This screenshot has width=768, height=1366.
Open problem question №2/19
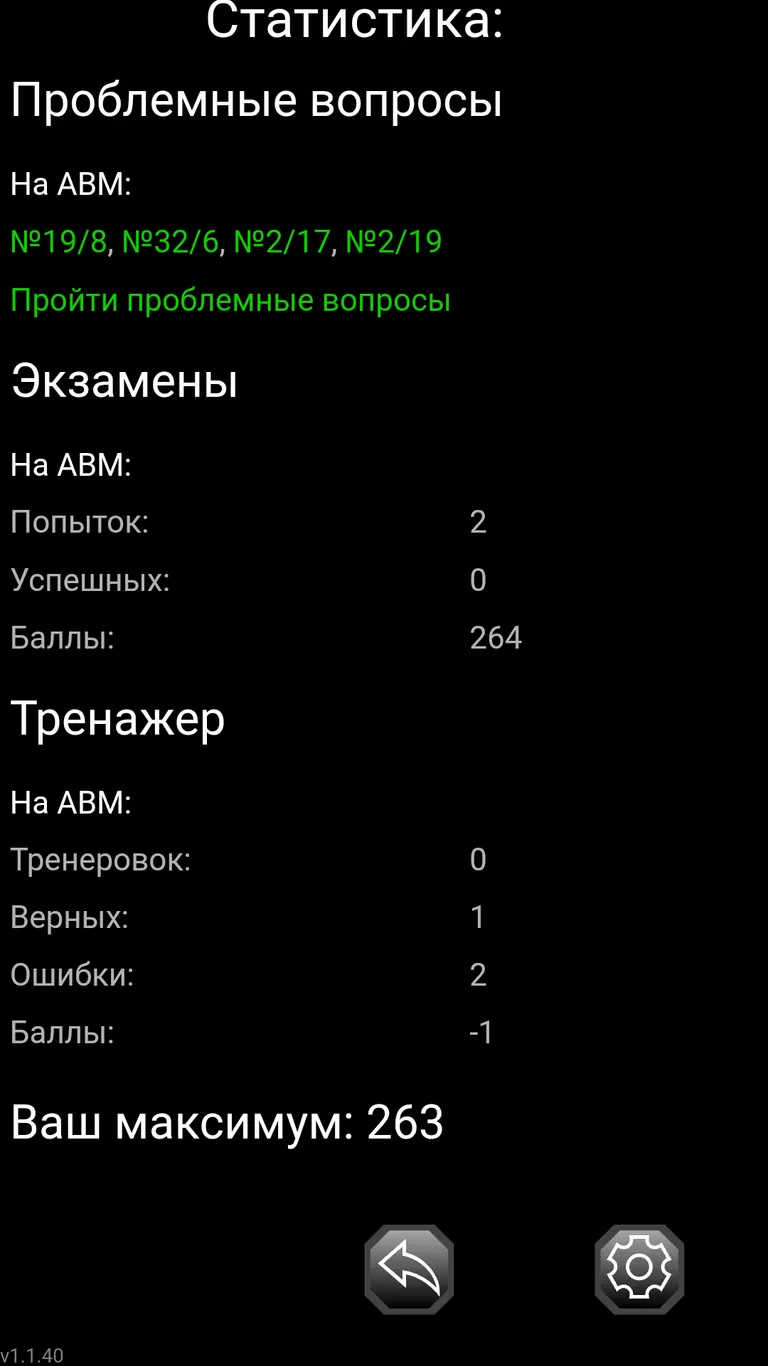coord(394,242)
